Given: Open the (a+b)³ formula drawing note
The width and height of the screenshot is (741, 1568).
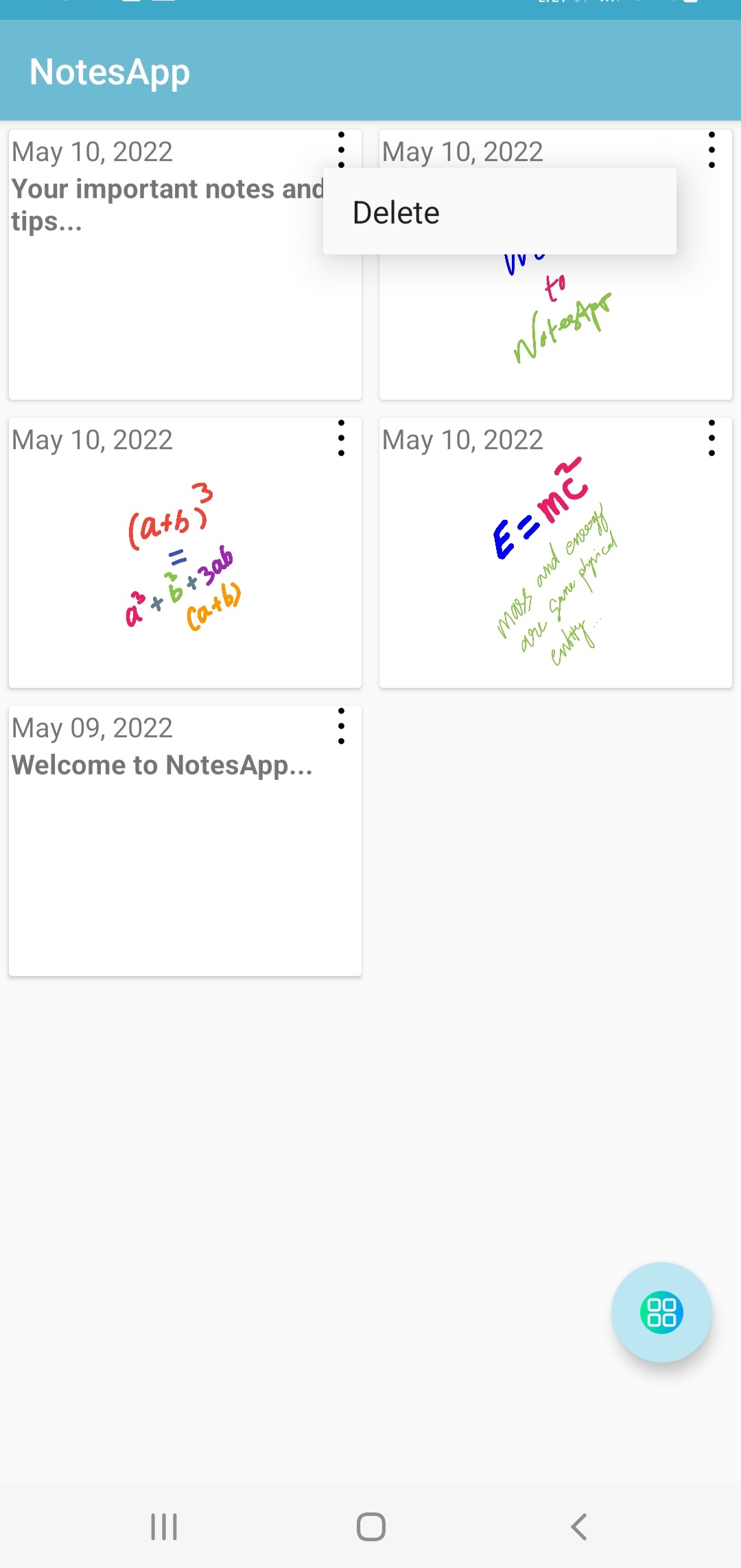Looking at the screenshot, I should click(x=184, y=556).
